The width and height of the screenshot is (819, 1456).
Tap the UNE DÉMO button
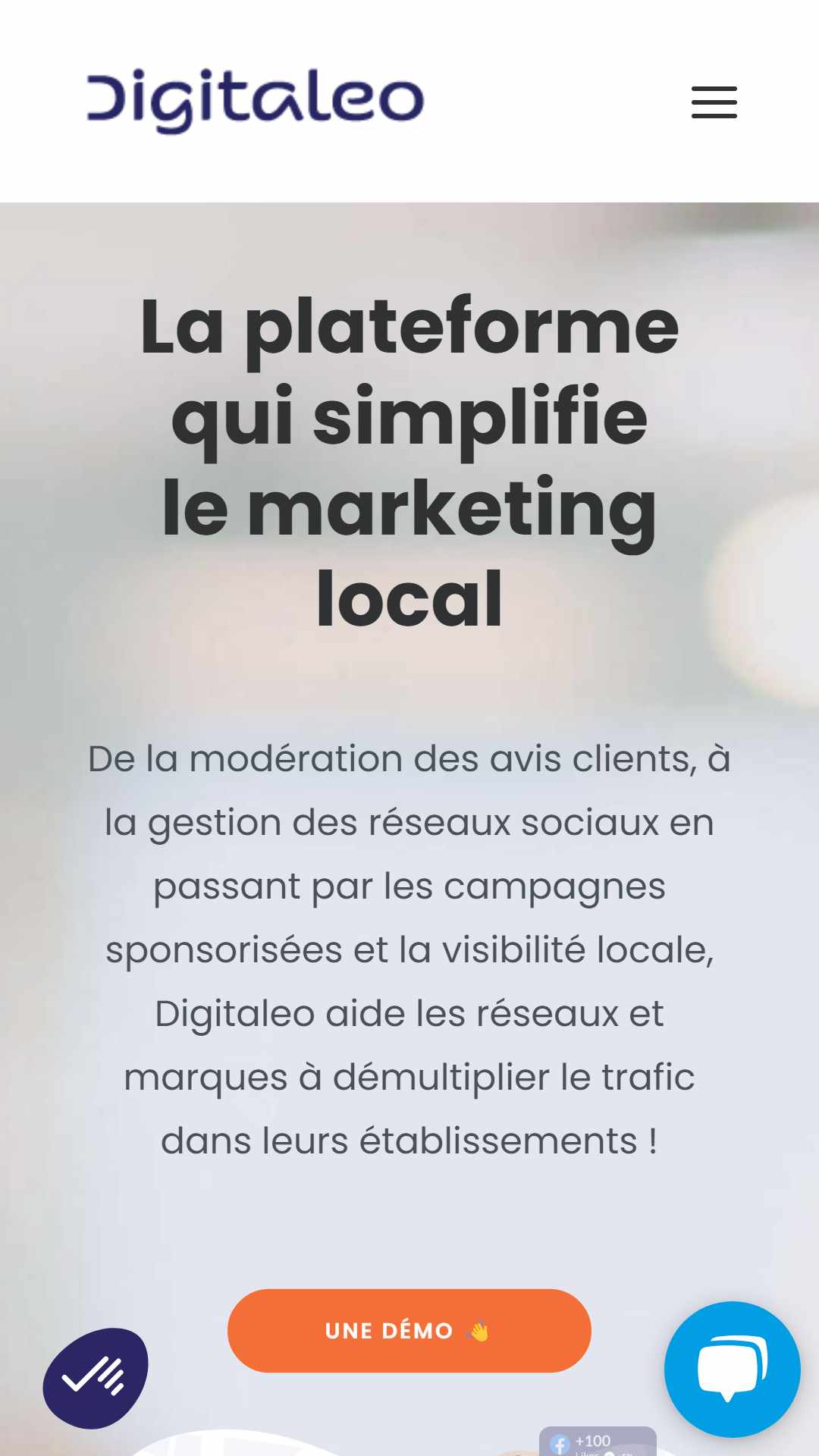pos(409,1330)
